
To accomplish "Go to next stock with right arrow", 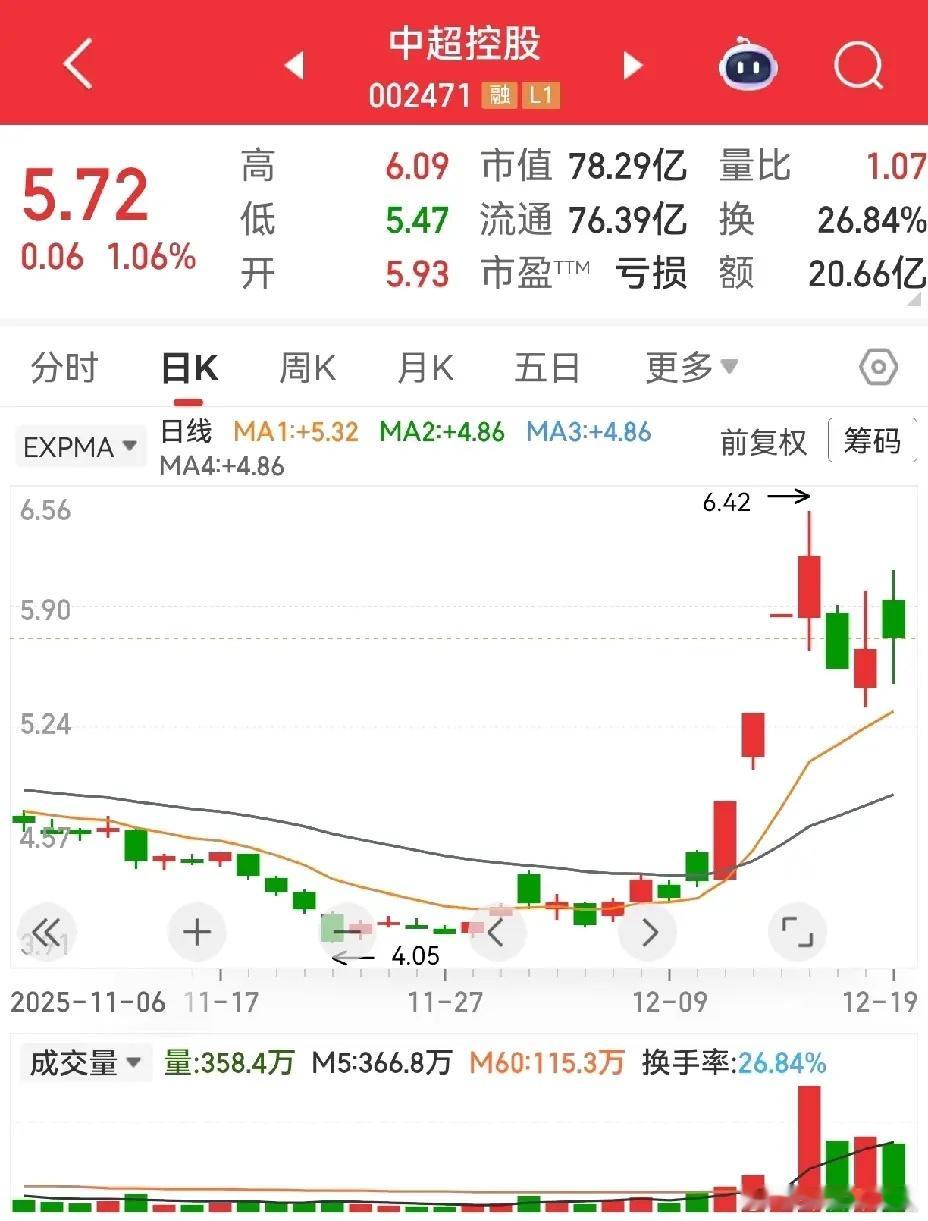I will (x=632, y=64).
